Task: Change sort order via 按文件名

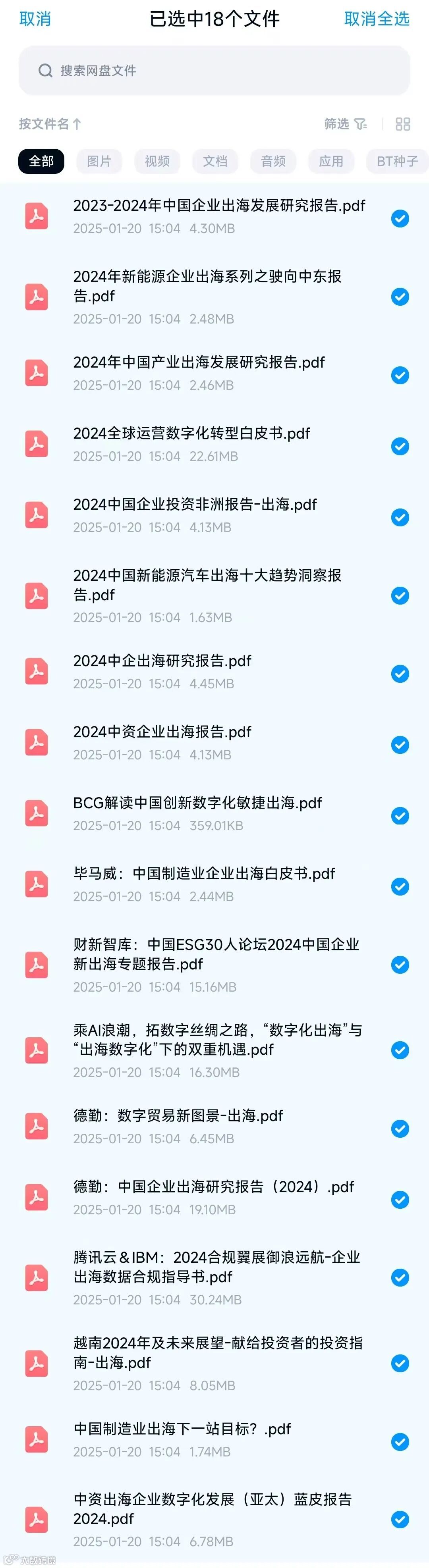Action: tap(50, 124)
